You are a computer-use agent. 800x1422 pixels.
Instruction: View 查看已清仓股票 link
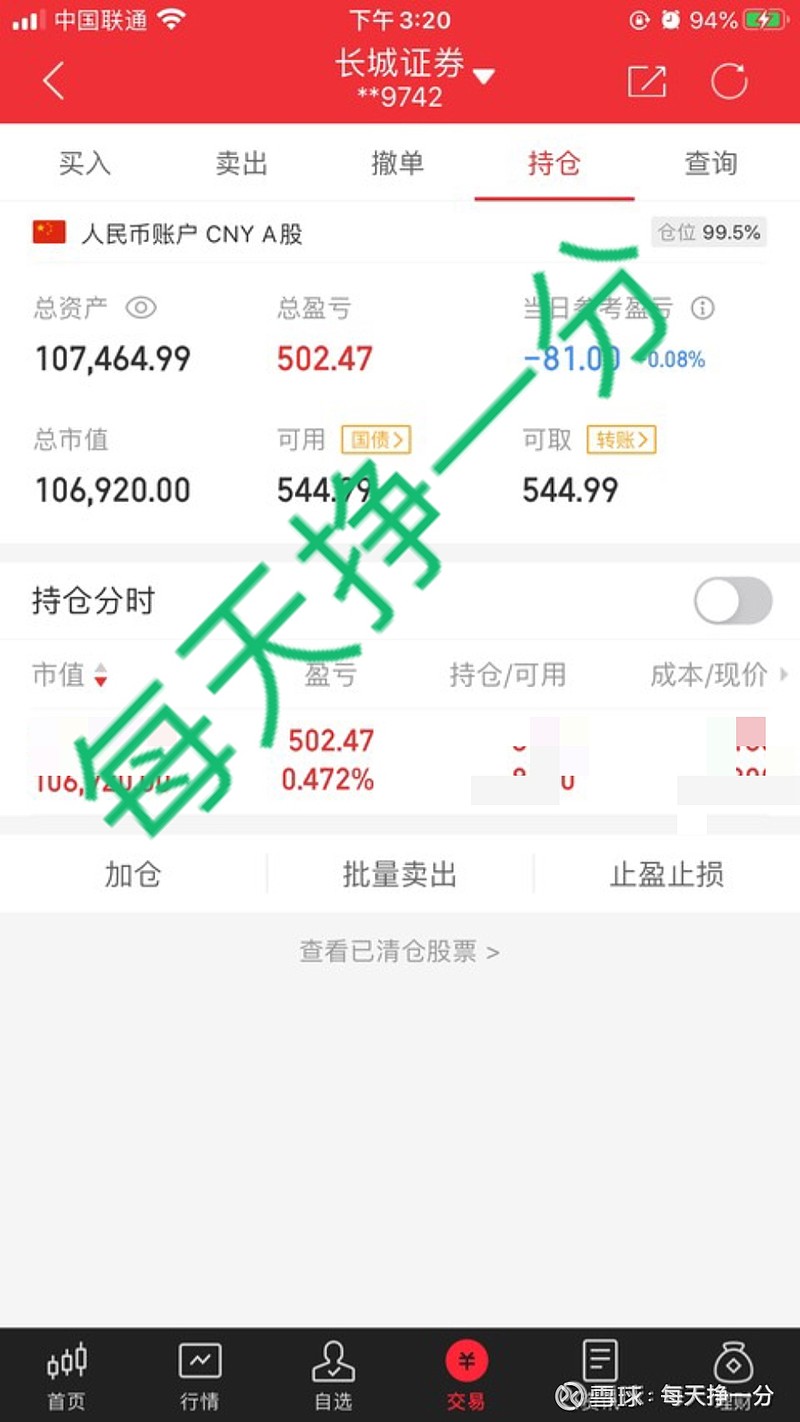(x=399, y=952)
